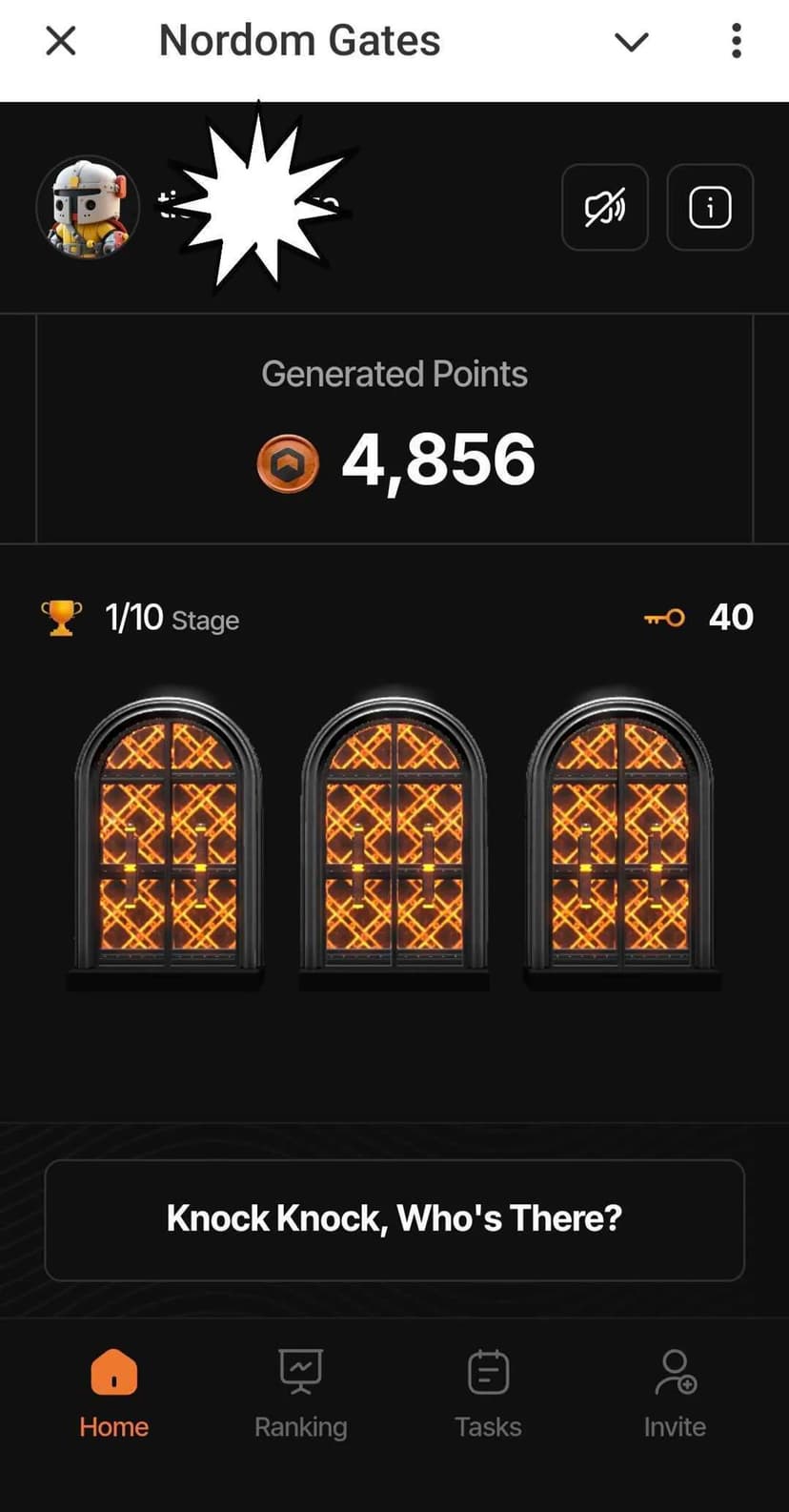
Task: Choose the right gate
Action: [x=620, y=839]
